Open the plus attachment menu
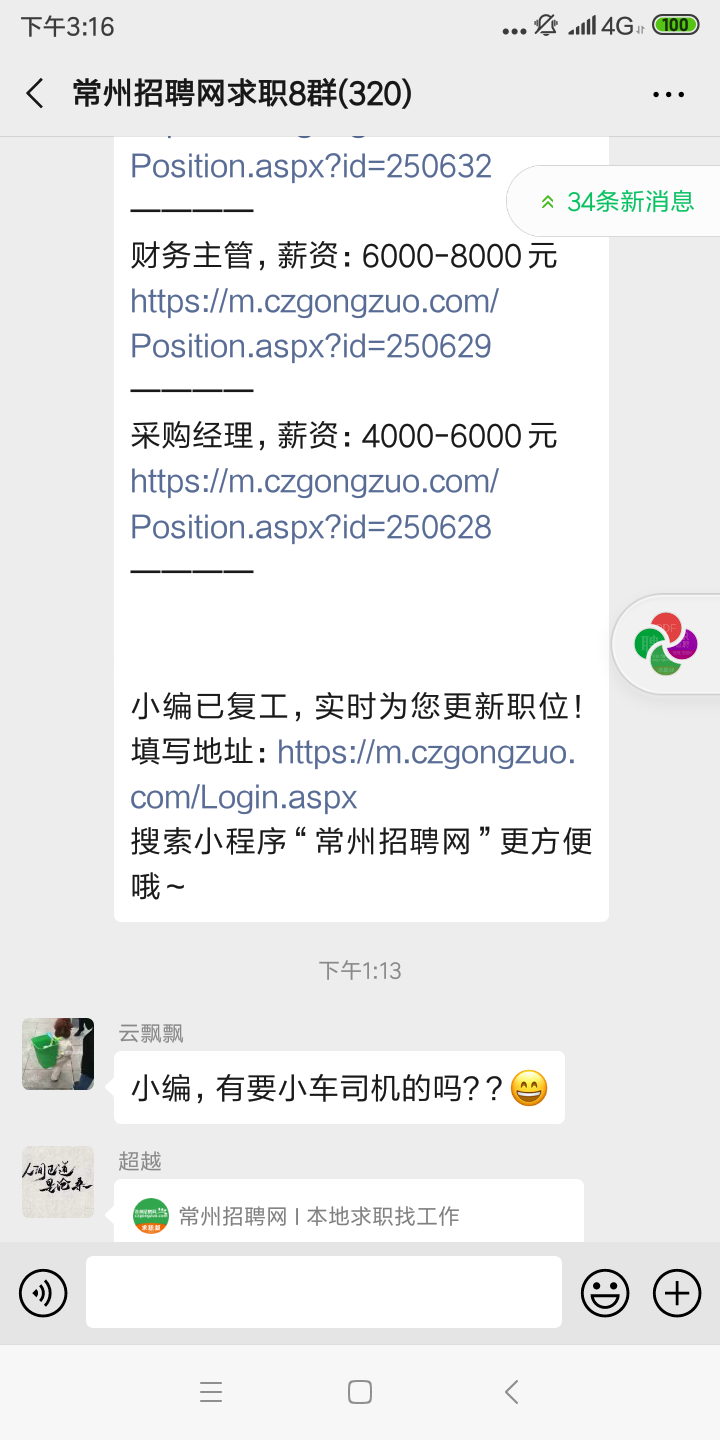The height and width of the screenshot is (1440, 720). (677, 1293)
